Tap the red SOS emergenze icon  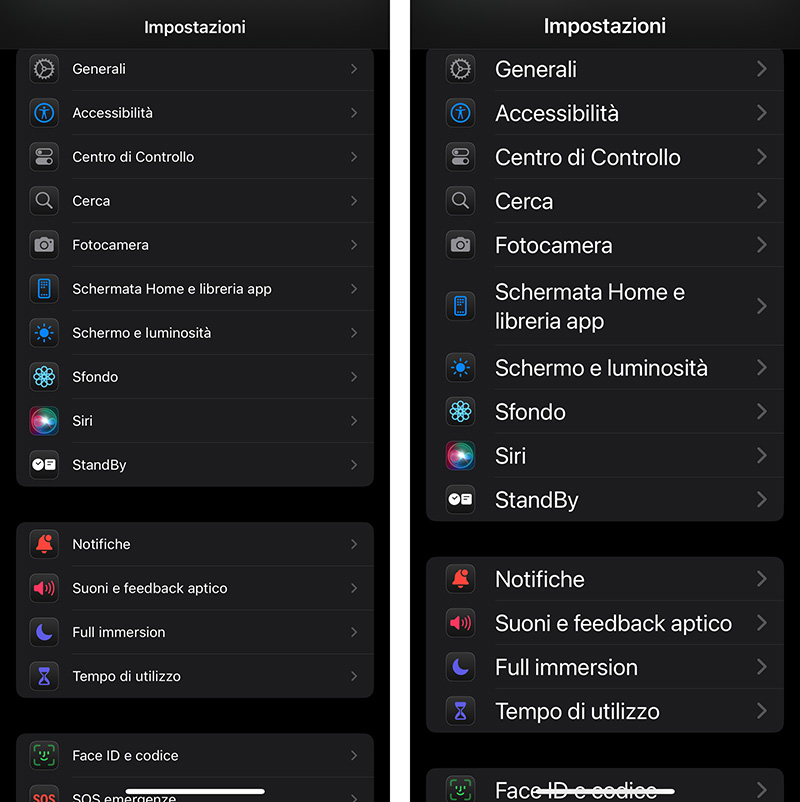point(44,796)
